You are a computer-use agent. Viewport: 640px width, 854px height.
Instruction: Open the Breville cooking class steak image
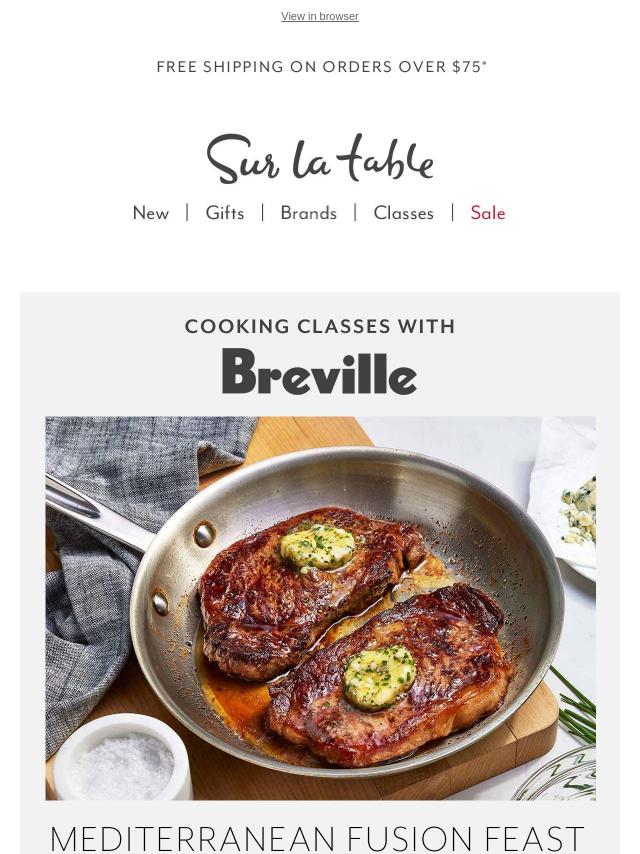coord(320,607)
